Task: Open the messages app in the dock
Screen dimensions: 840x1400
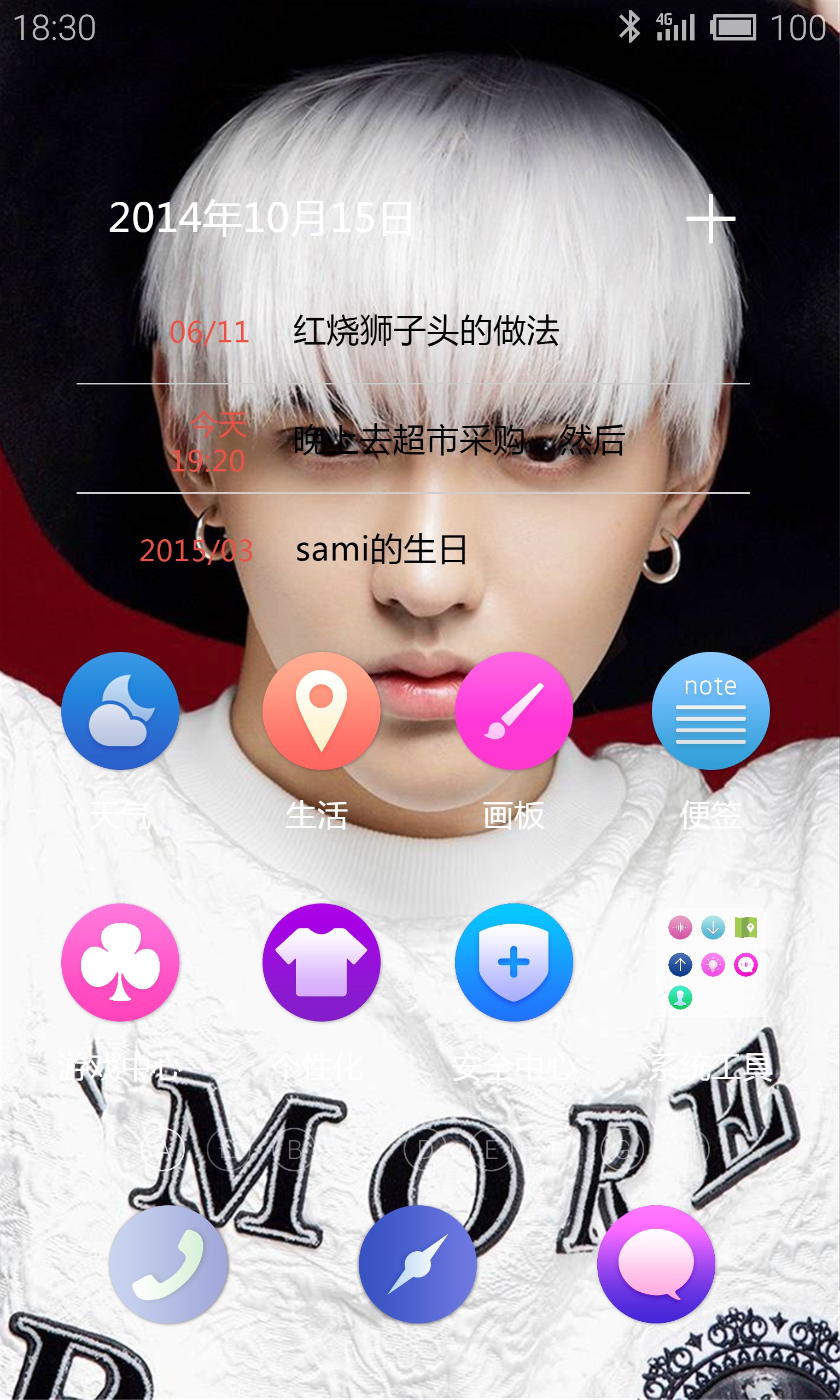Action: 656,1265
